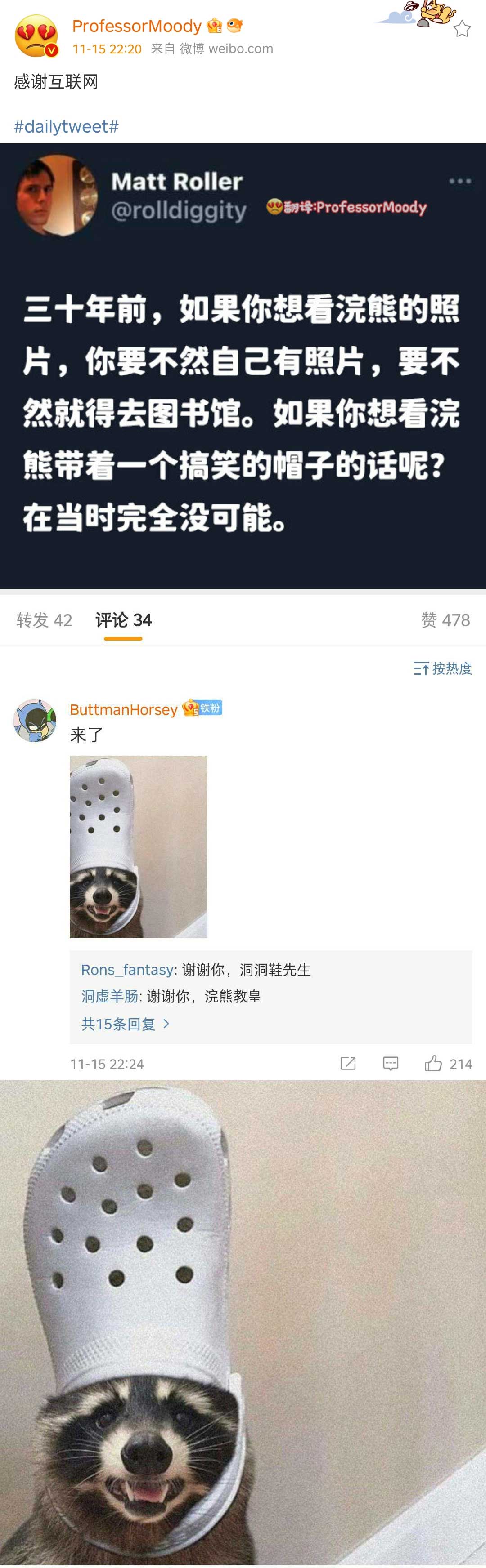The image size is (486, 1568).
Task: Forward ButtmanHorsey's comment
Action: (x=348, y=1064)
